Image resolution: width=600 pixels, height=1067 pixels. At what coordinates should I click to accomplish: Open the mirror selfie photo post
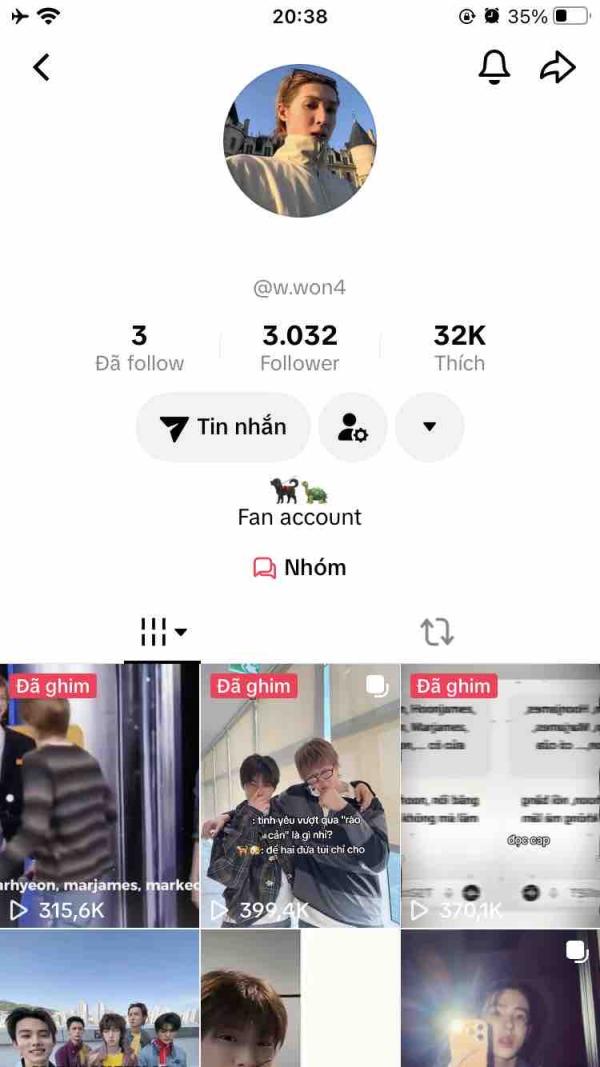point(501,998)
